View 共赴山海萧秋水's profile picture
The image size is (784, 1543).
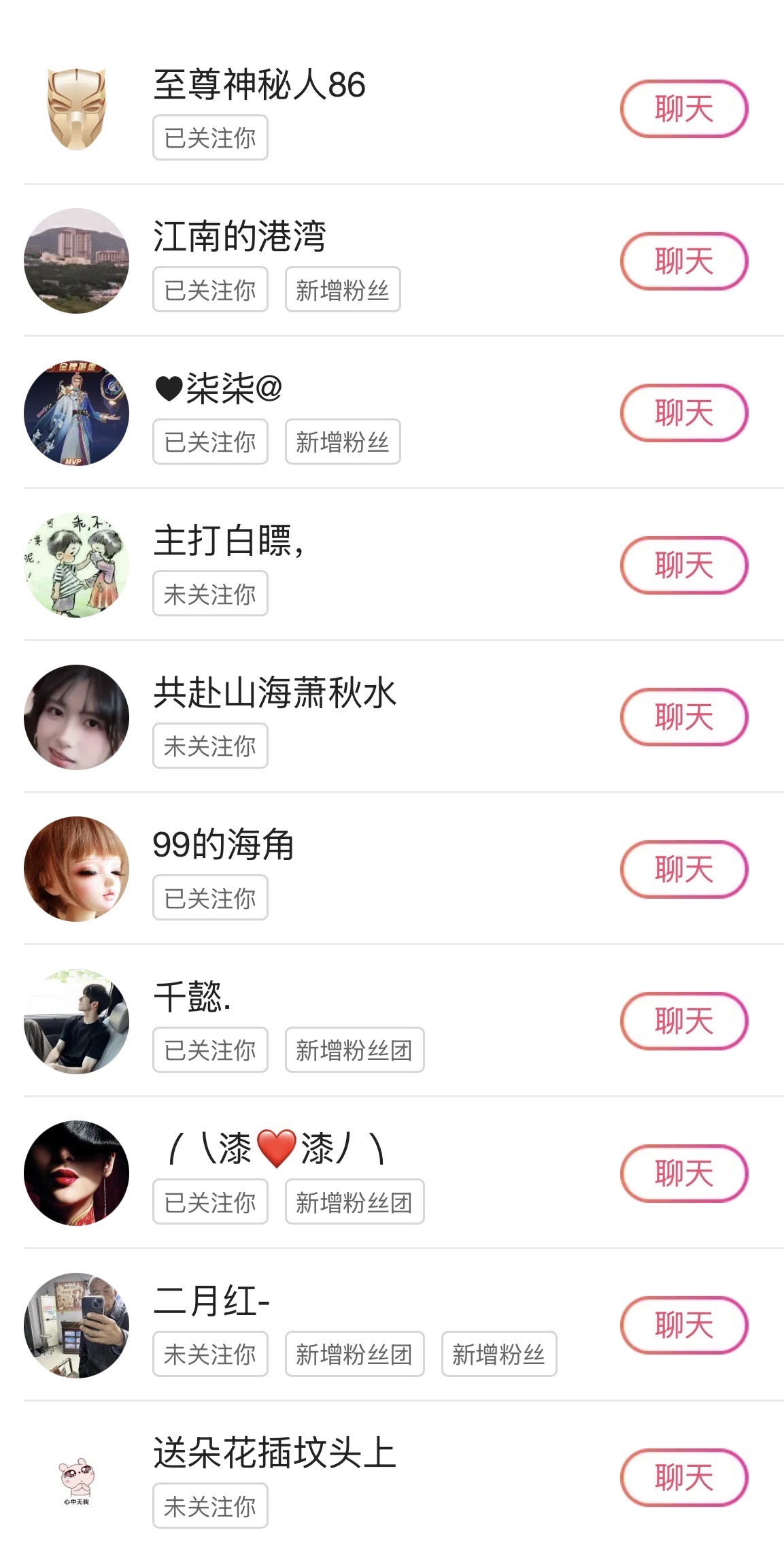click(x=76, y=717)
